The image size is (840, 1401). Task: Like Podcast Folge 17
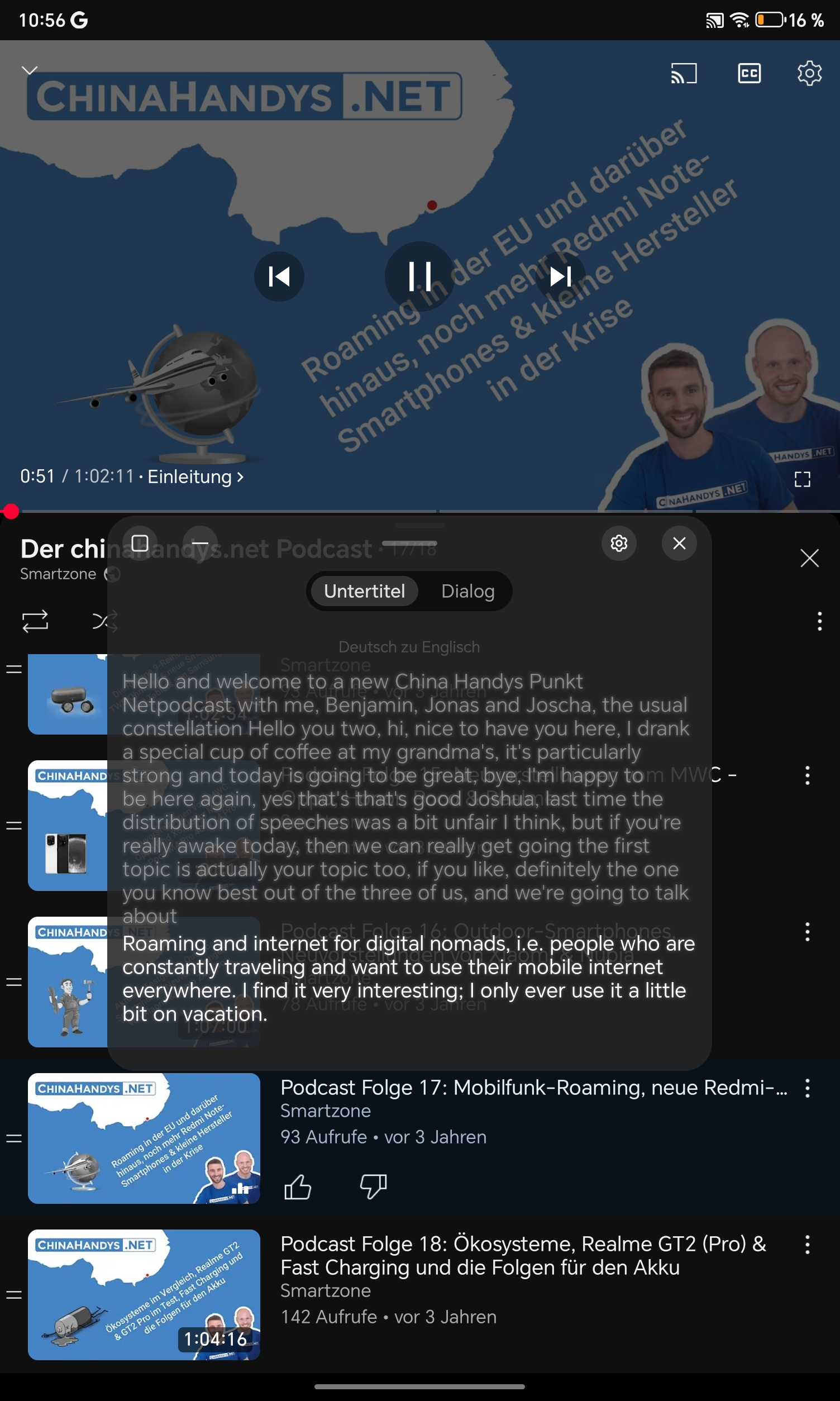coord(297,1186)
